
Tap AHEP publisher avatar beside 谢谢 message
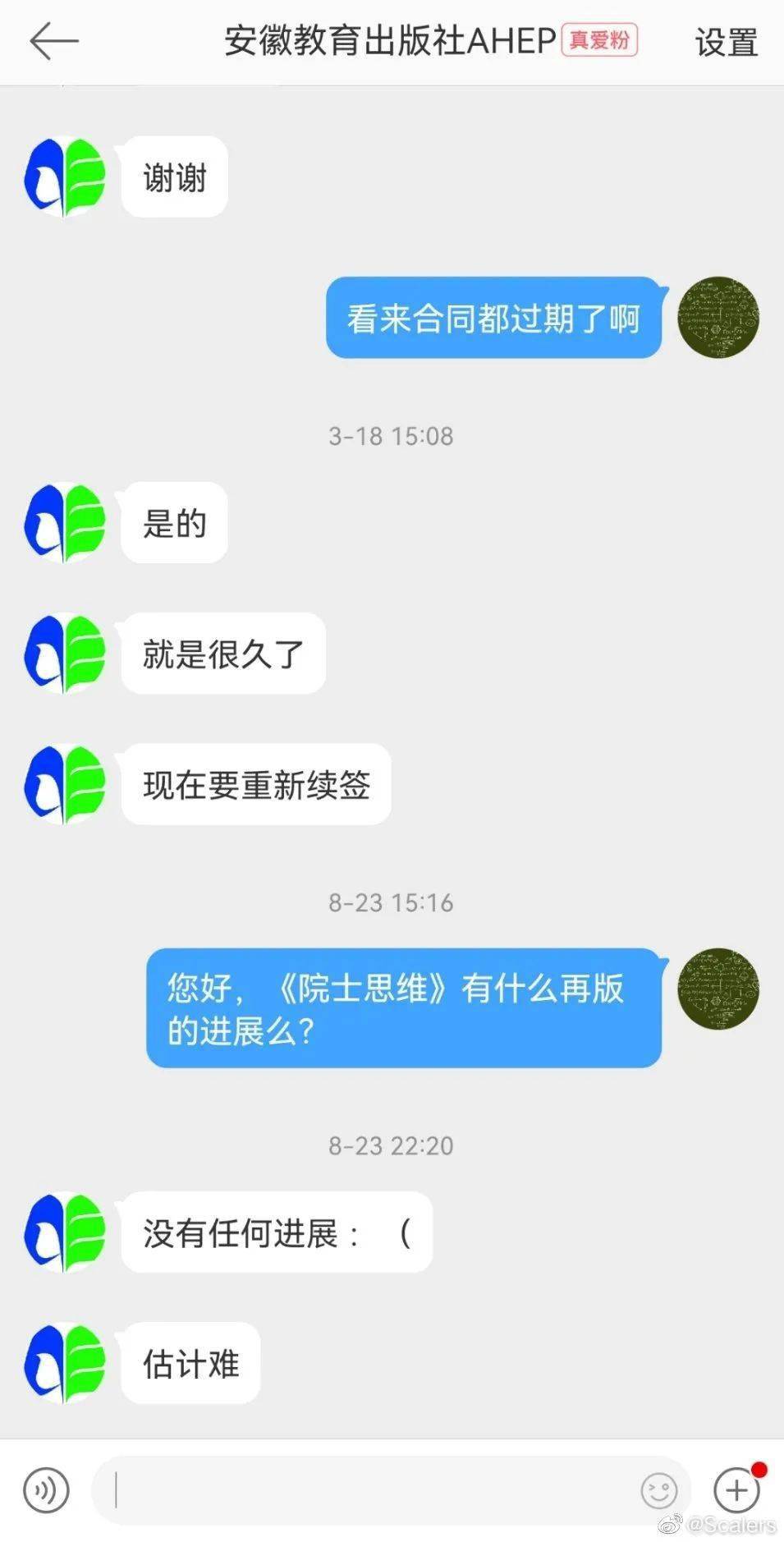[66, 177]
